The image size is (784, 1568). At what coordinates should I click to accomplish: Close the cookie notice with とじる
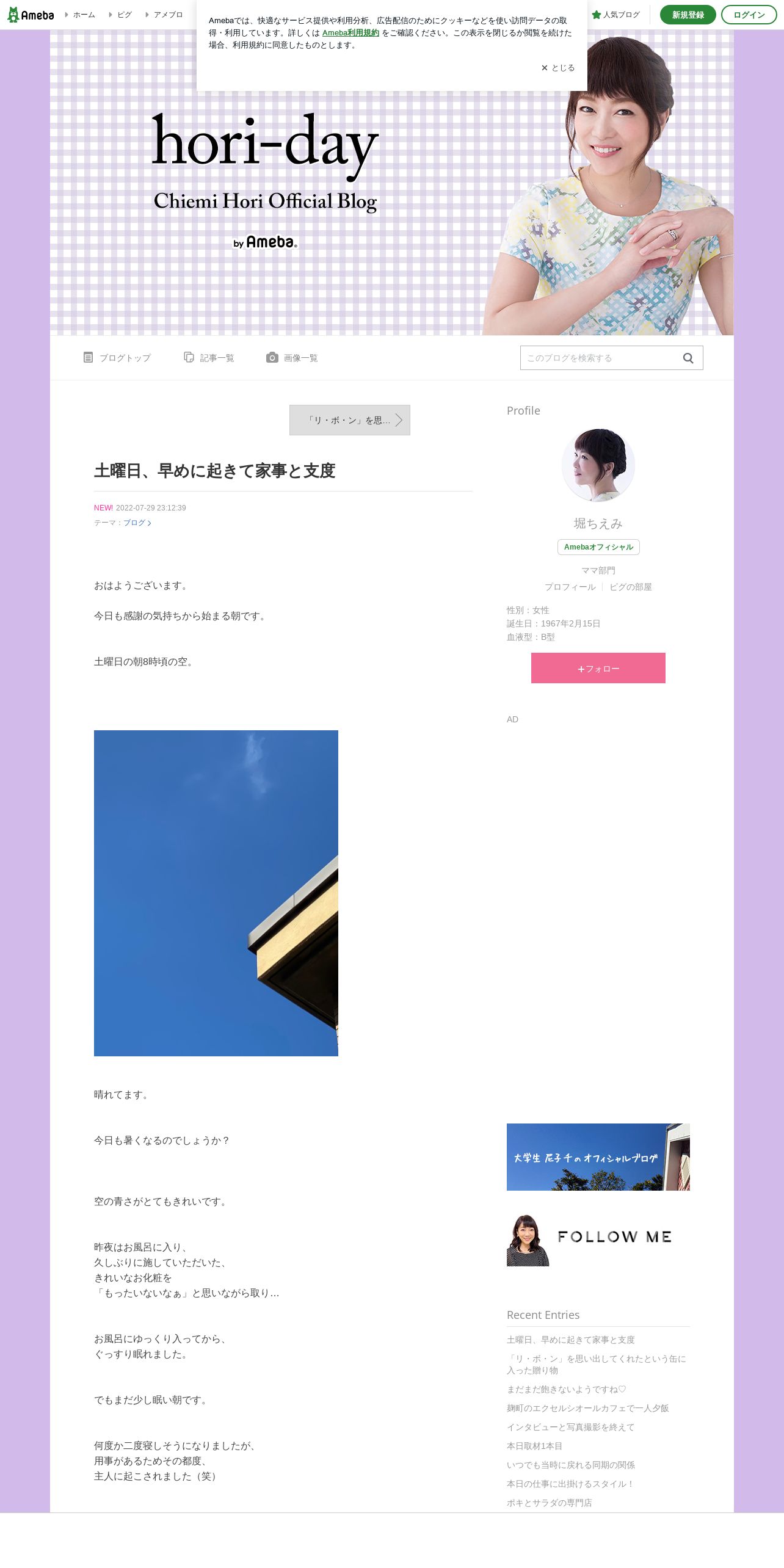(558, 68)
